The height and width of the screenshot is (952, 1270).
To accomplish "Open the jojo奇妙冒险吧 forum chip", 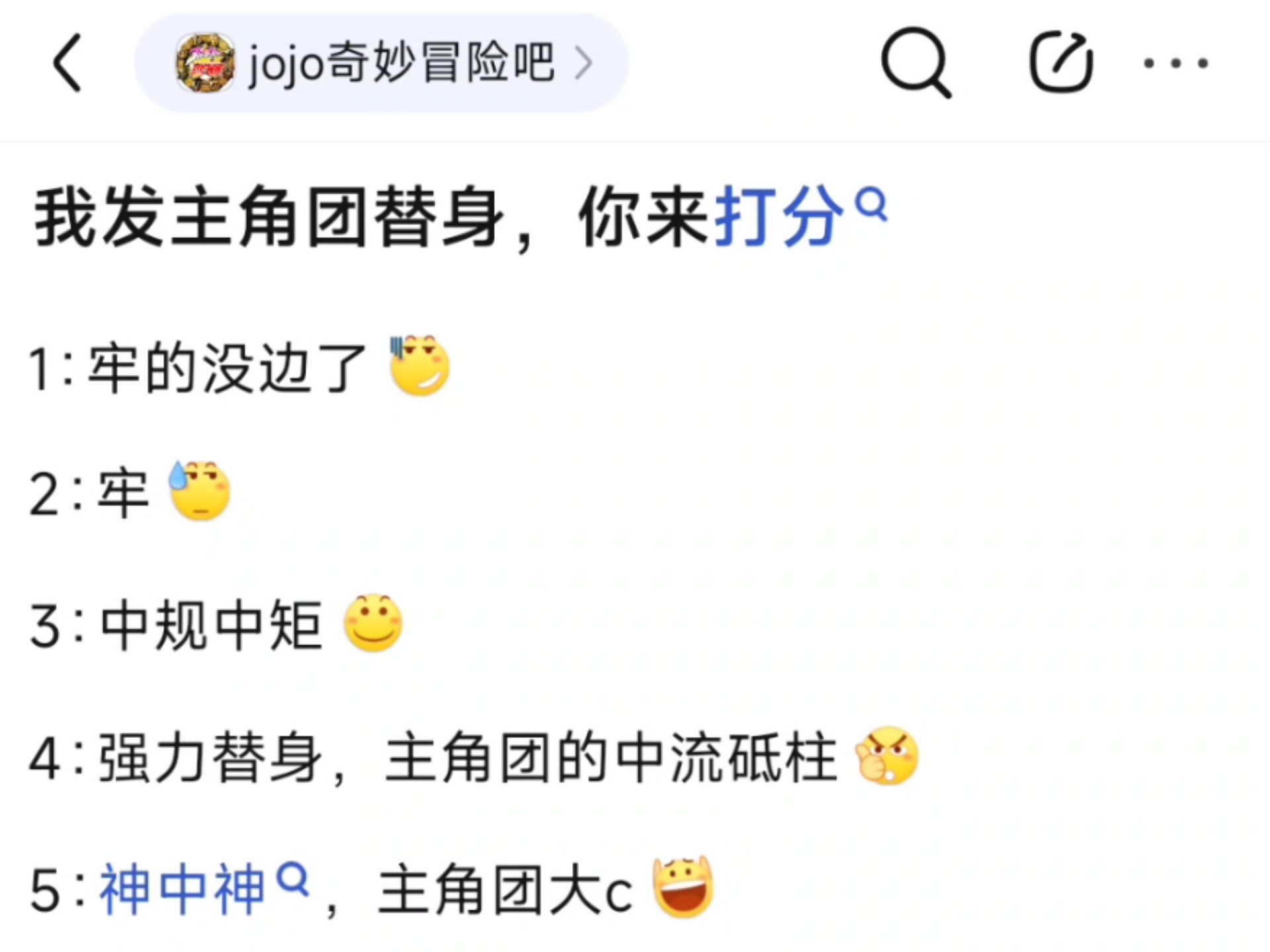I will (381, 63).
